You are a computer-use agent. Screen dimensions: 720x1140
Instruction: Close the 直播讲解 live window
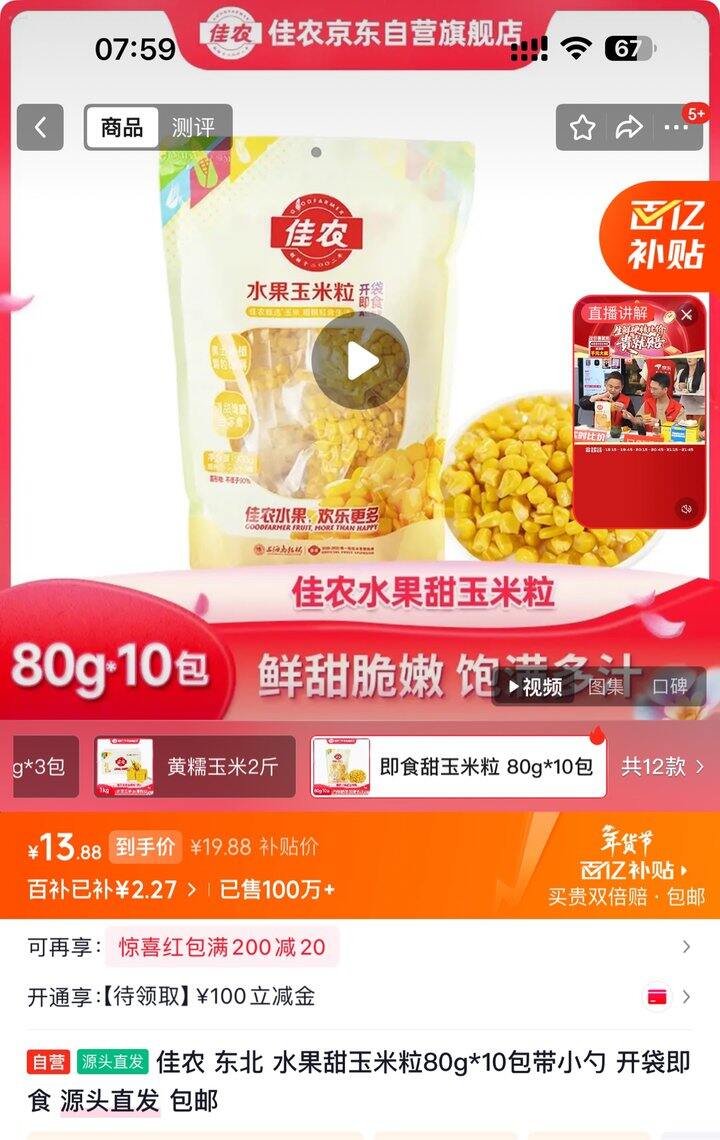coord(686,315)
